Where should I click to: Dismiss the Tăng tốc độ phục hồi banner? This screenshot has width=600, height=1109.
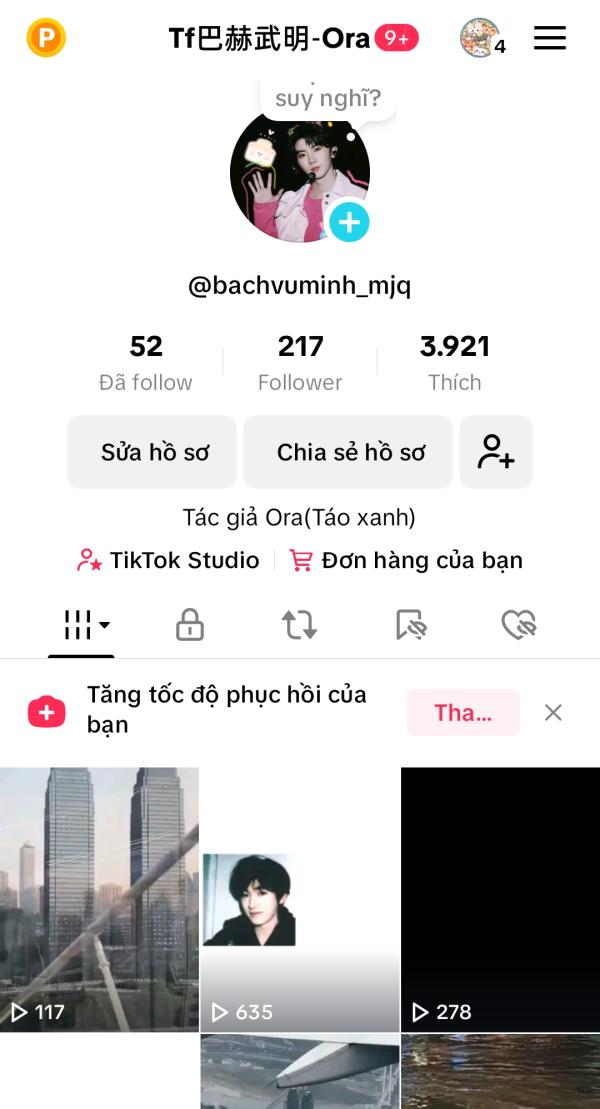click(x=553, y=712)
